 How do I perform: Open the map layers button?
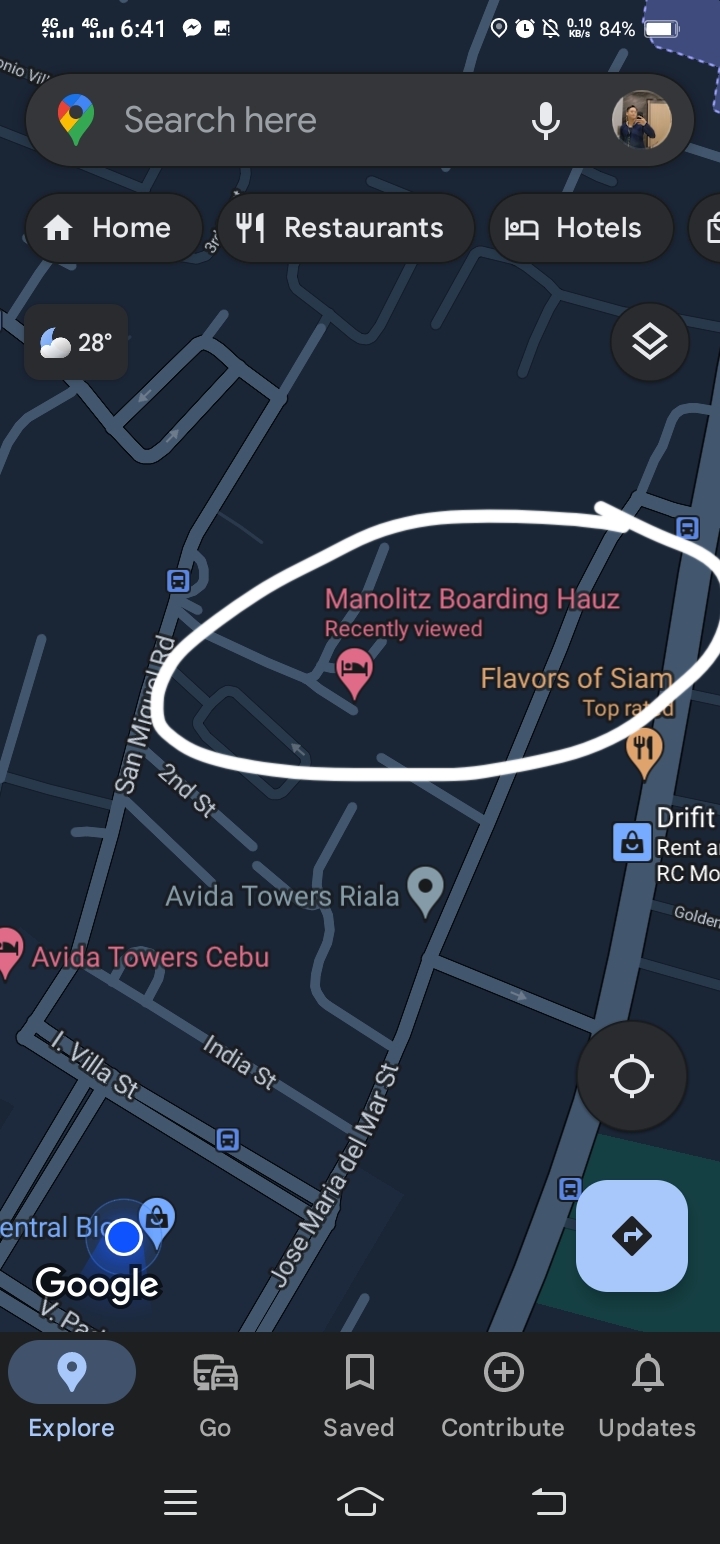pyautogui.click(x=649, y=343)
